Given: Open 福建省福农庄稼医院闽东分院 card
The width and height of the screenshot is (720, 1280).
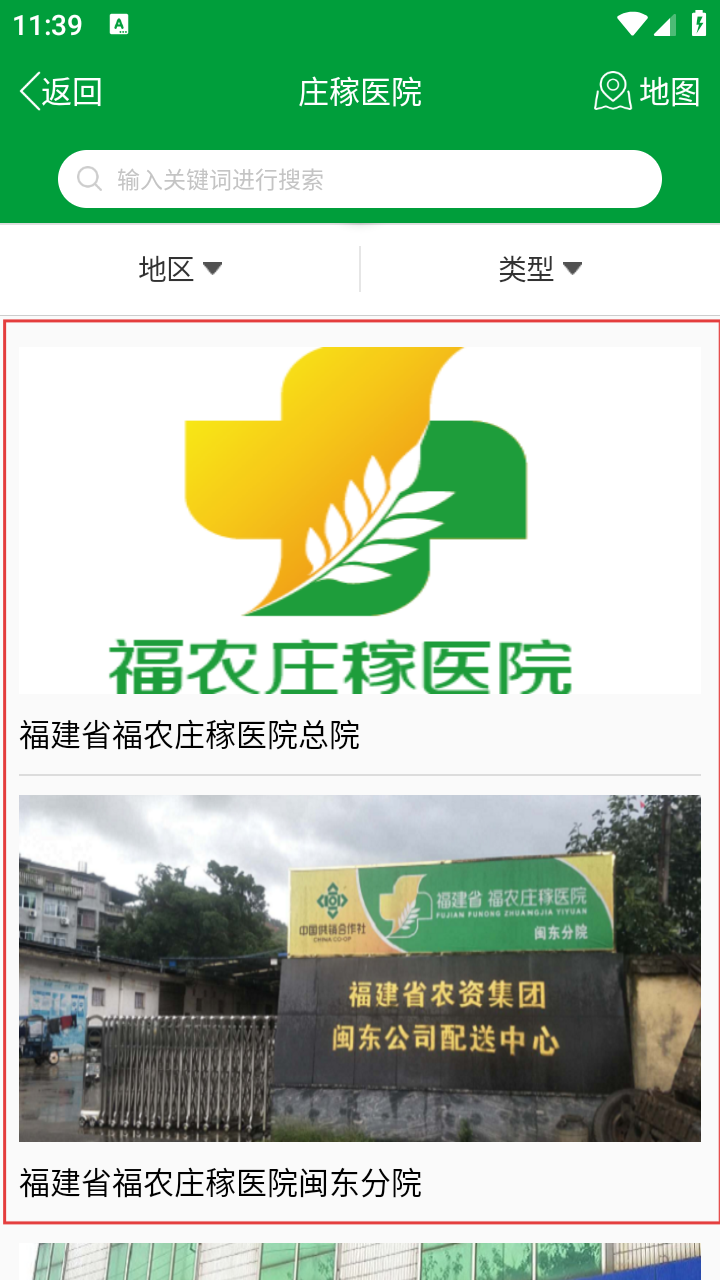Looking at the screenshot, I should pyautogui.click(x=360, y=995).
